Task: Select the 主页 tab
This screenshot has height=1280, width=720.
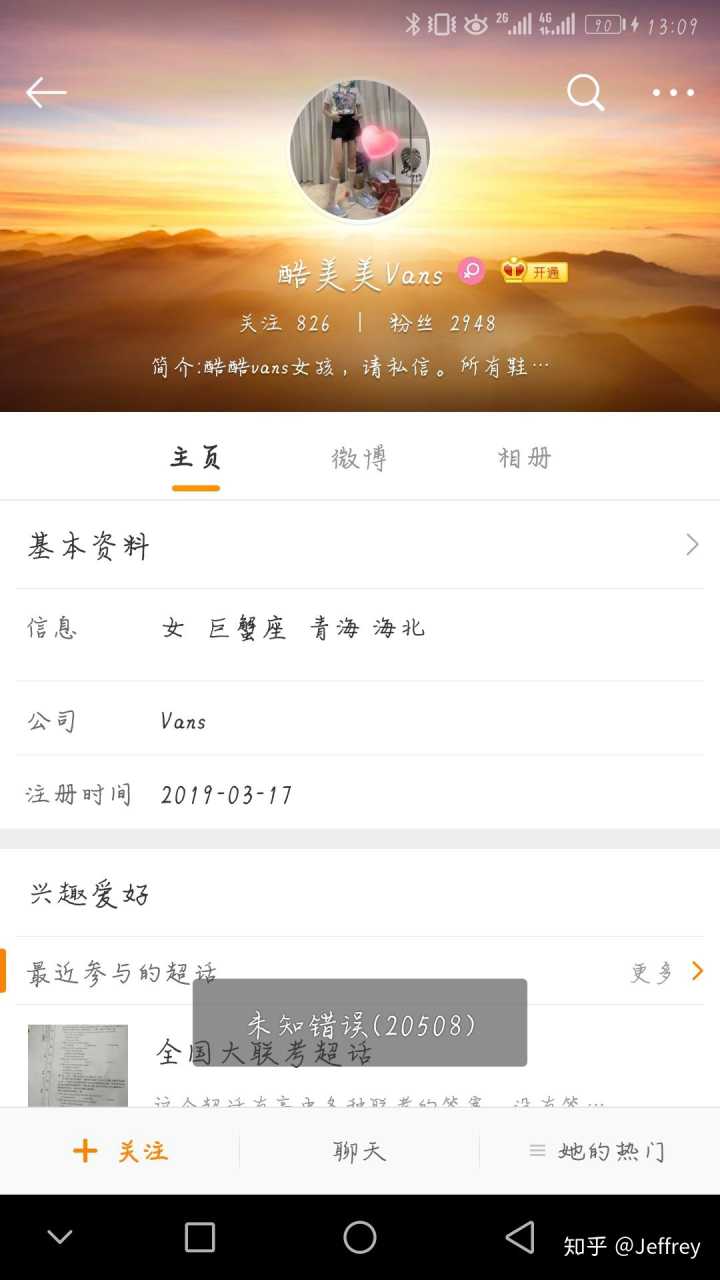Action: coord(195,458)
